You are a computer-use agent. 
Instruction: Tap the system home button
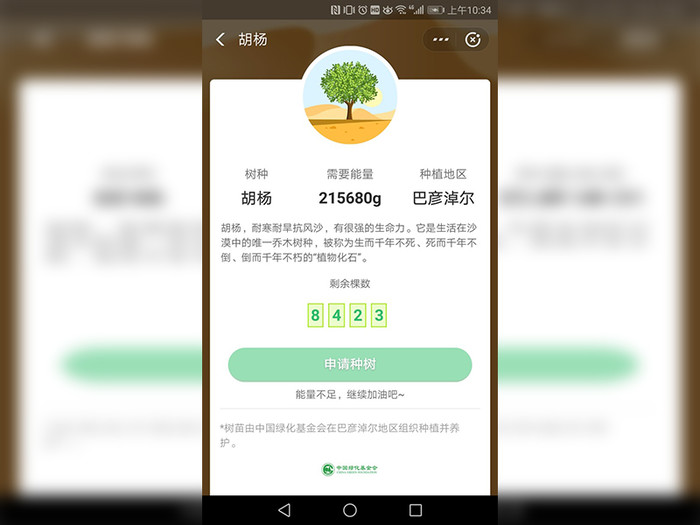click(x=350, y=510)
